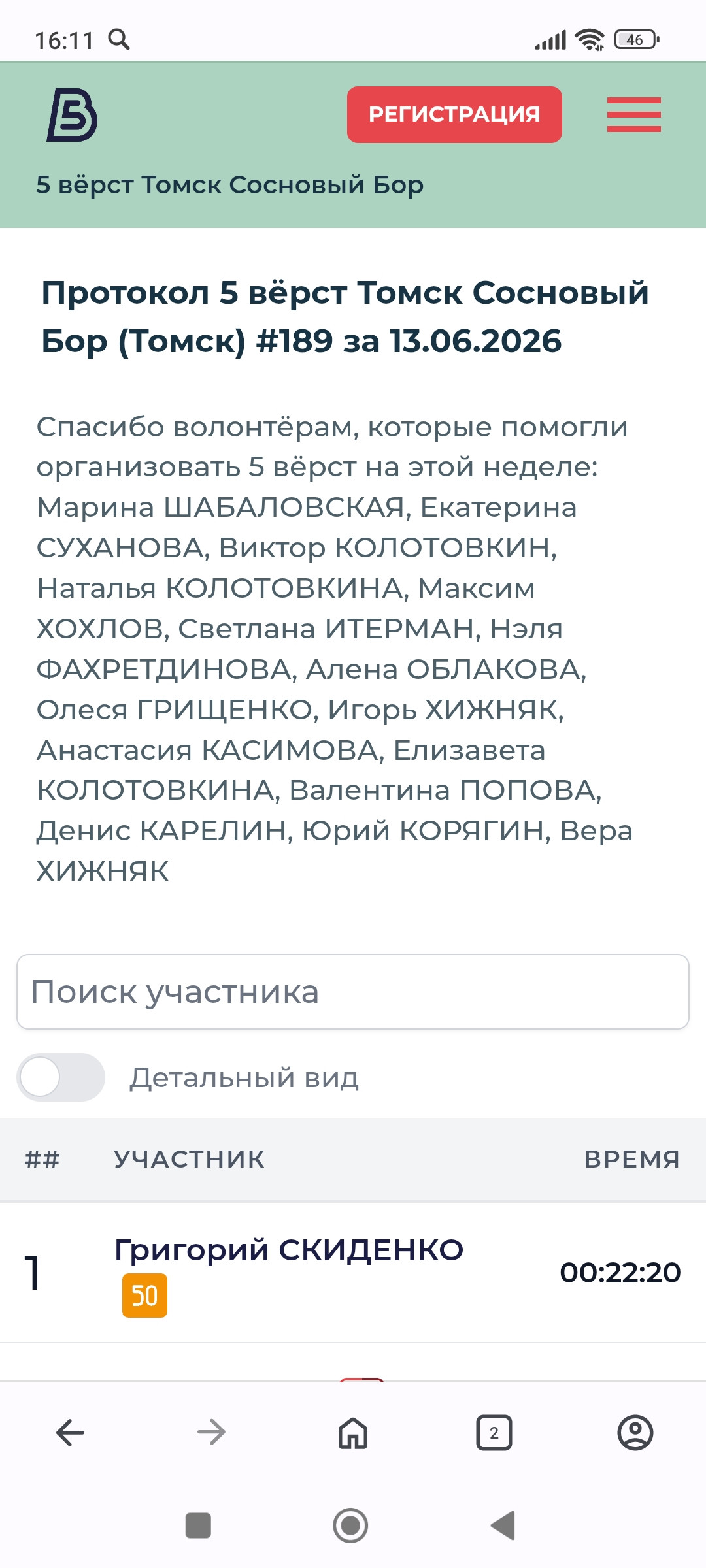
Task: Open the hamburger menu
Action: (x=633, y=114)
